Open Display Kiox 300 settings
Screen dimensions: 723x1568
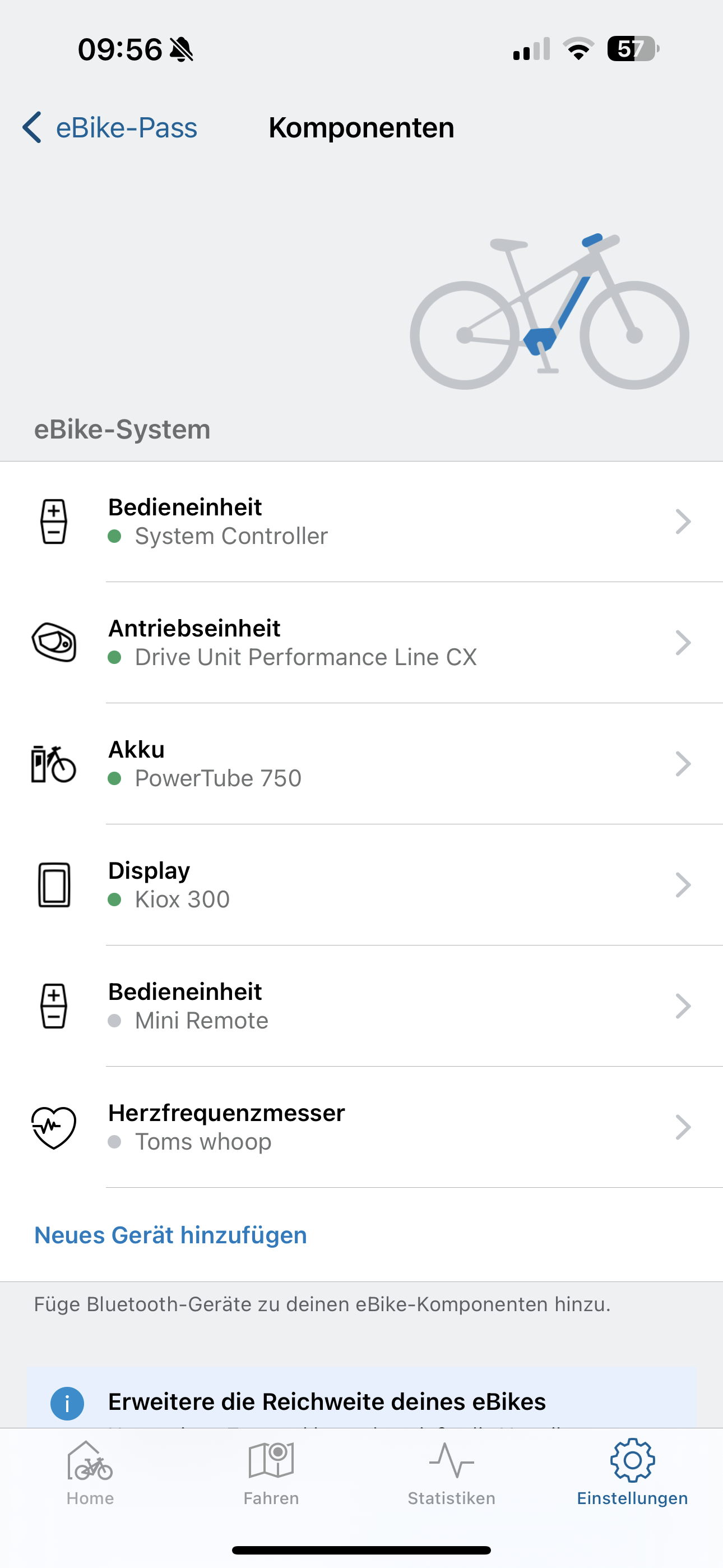[361, 885]
